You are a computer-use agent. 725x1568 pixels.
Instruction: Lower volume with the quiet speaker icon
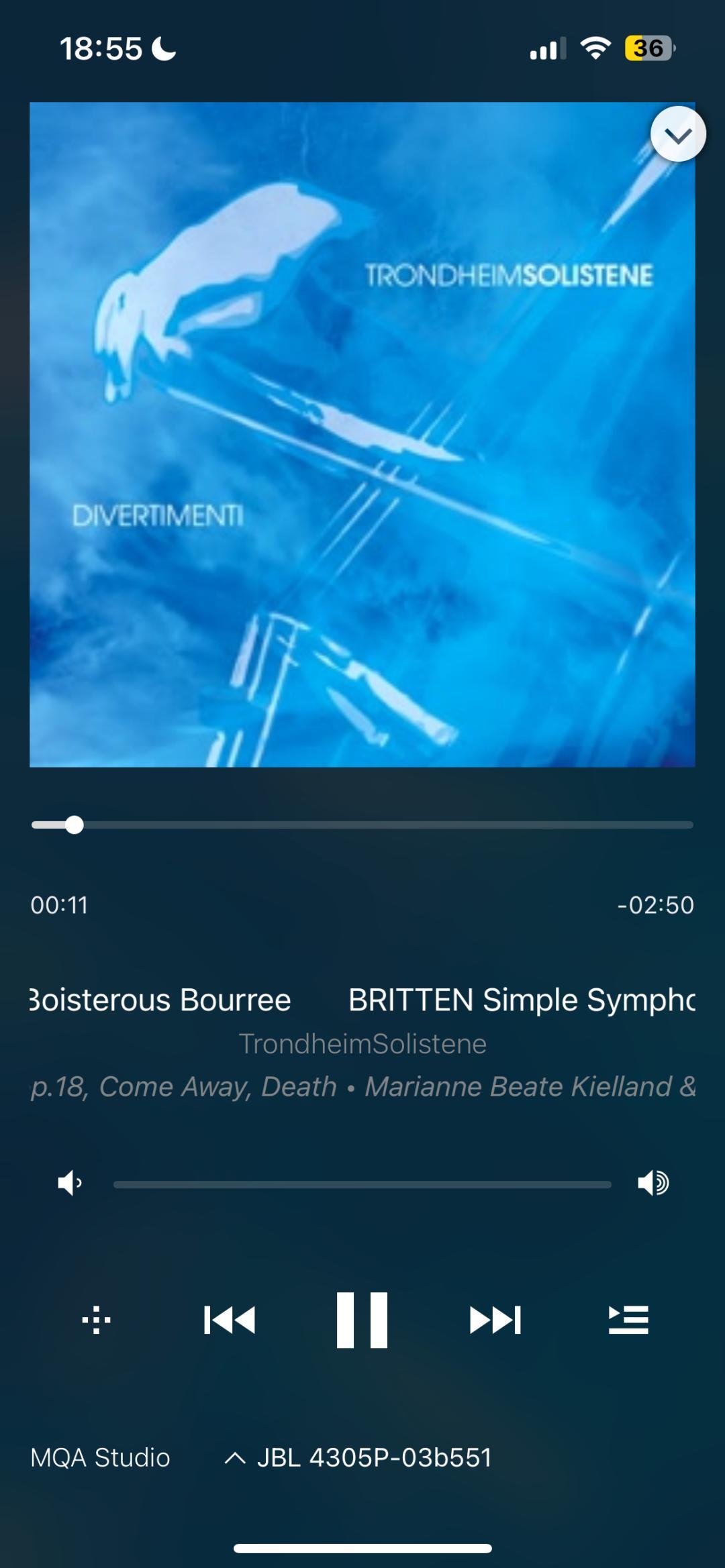tap(70, 1183)
